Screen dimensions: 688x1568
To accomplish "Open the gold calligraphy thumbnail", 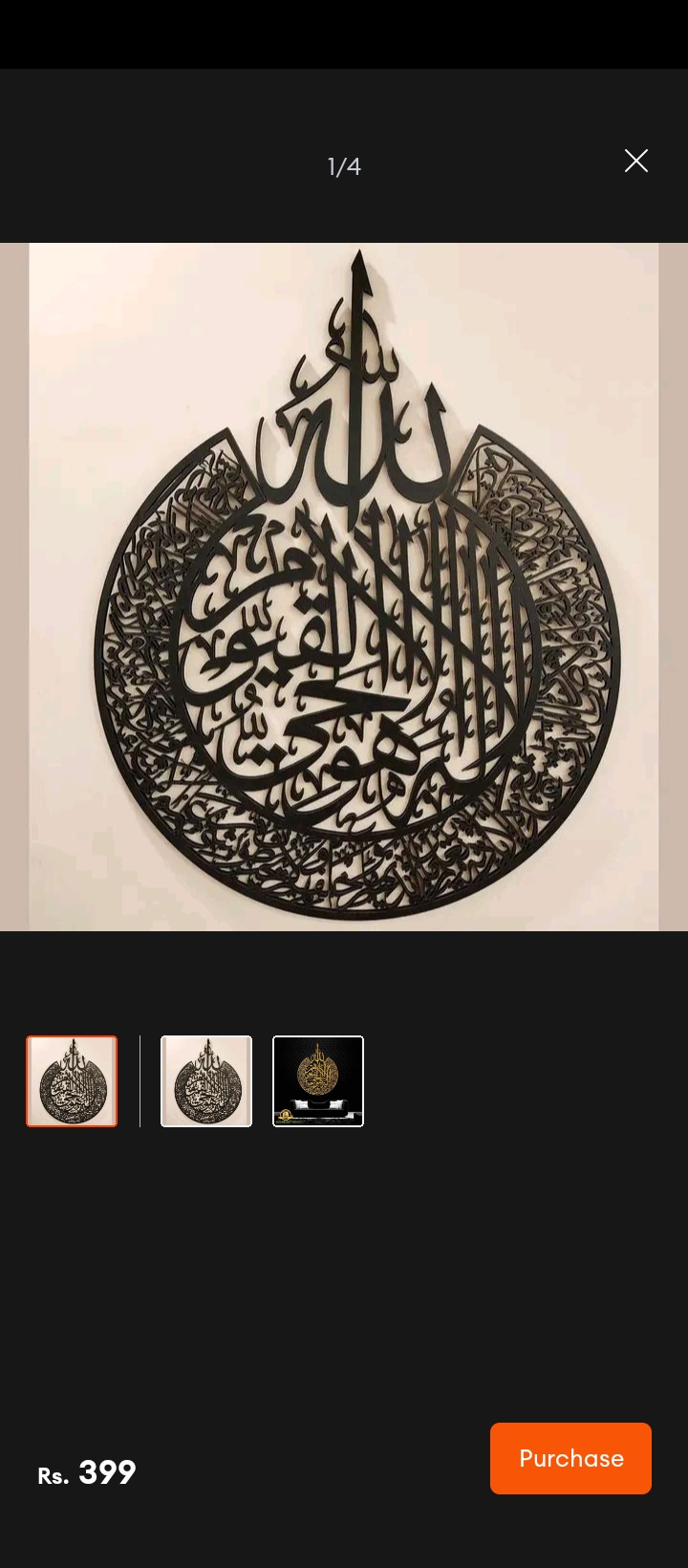I will click(318, 1081).
